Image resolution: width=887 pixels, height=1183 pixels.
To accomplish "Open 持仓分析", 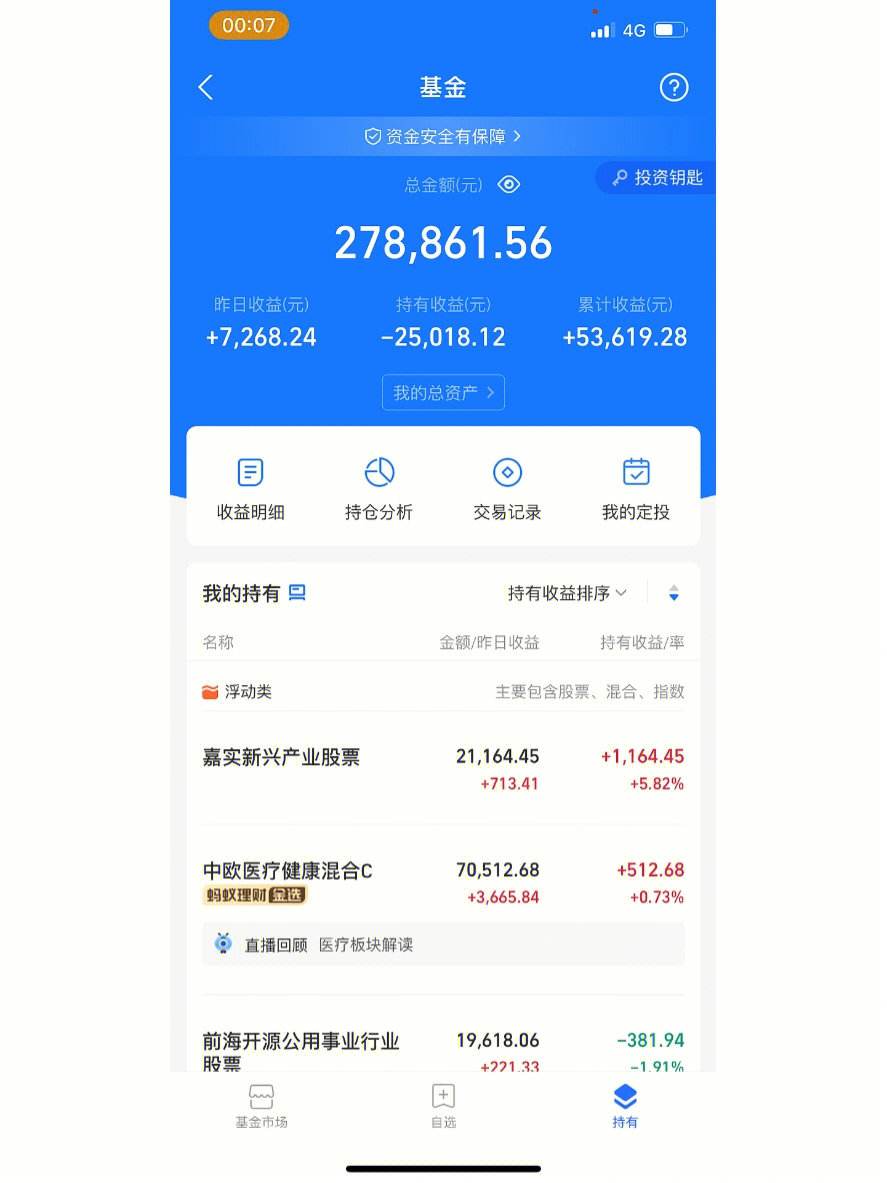I will coord(379,488).
